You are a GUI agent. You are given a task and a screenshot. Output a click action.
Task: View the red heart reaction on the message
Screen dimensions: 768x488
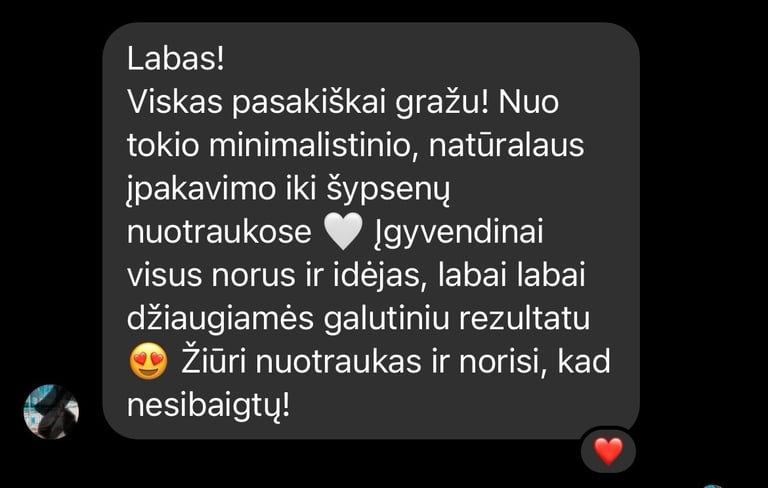(x=608, y=451)
